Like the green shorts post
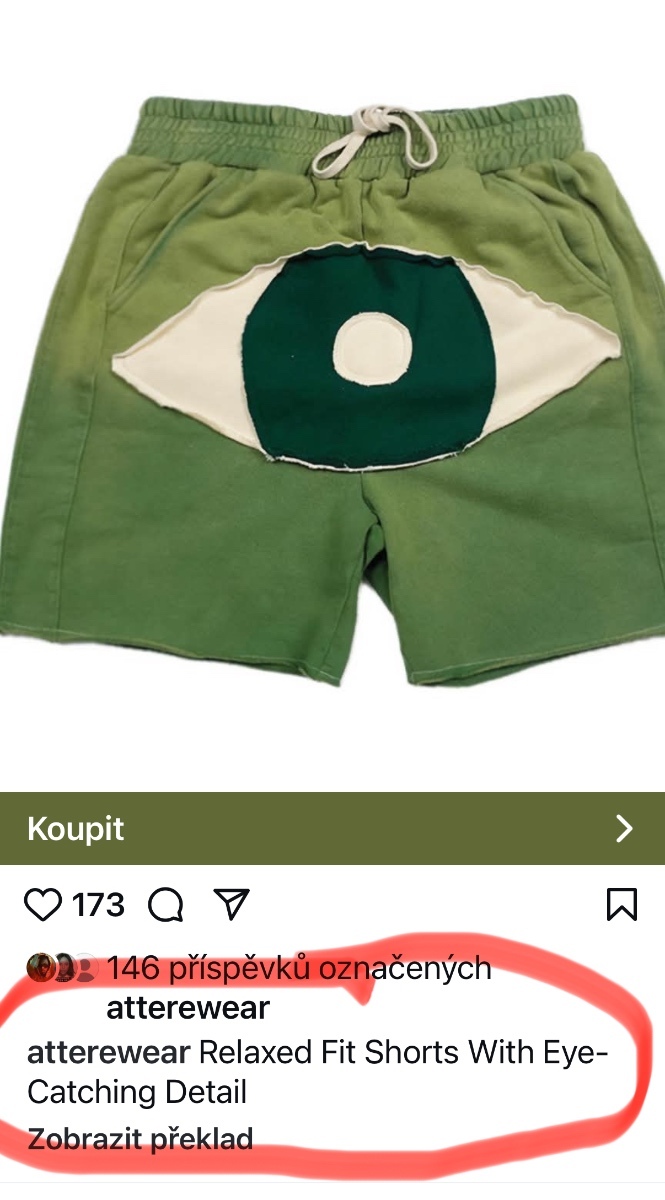The width and height of the screenshot is (665, 1200). 43,905
